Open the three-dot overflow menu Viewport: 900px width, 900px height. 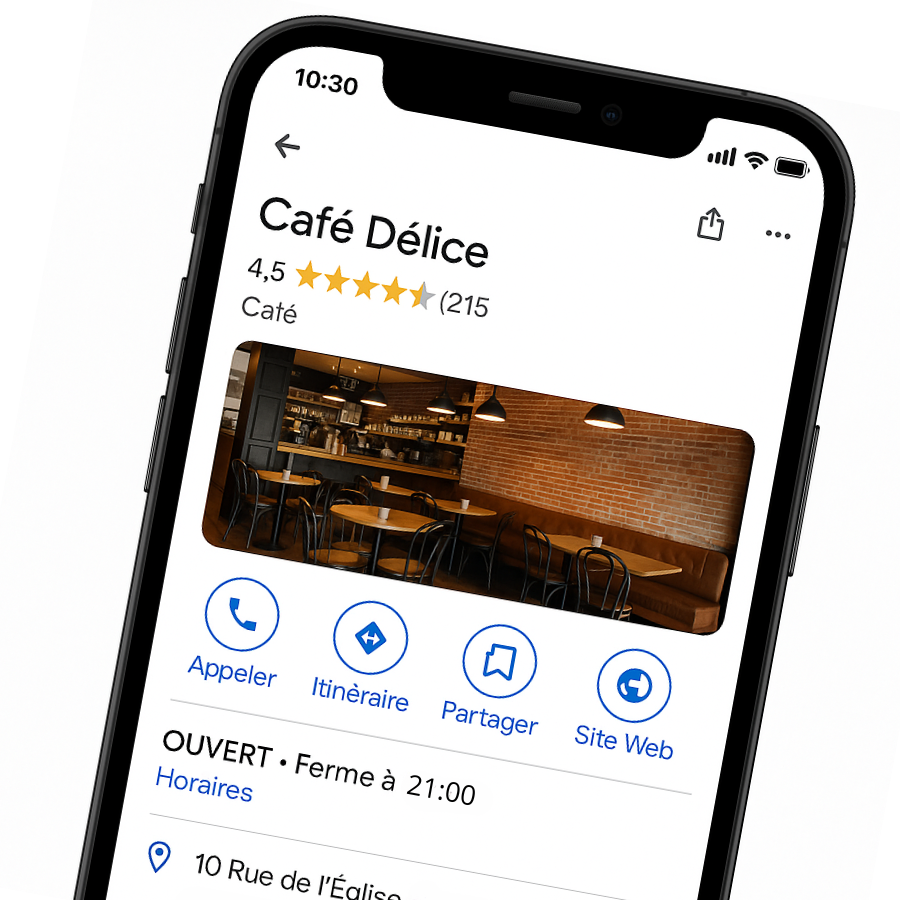pyautogui.click(x=777, y=234)
